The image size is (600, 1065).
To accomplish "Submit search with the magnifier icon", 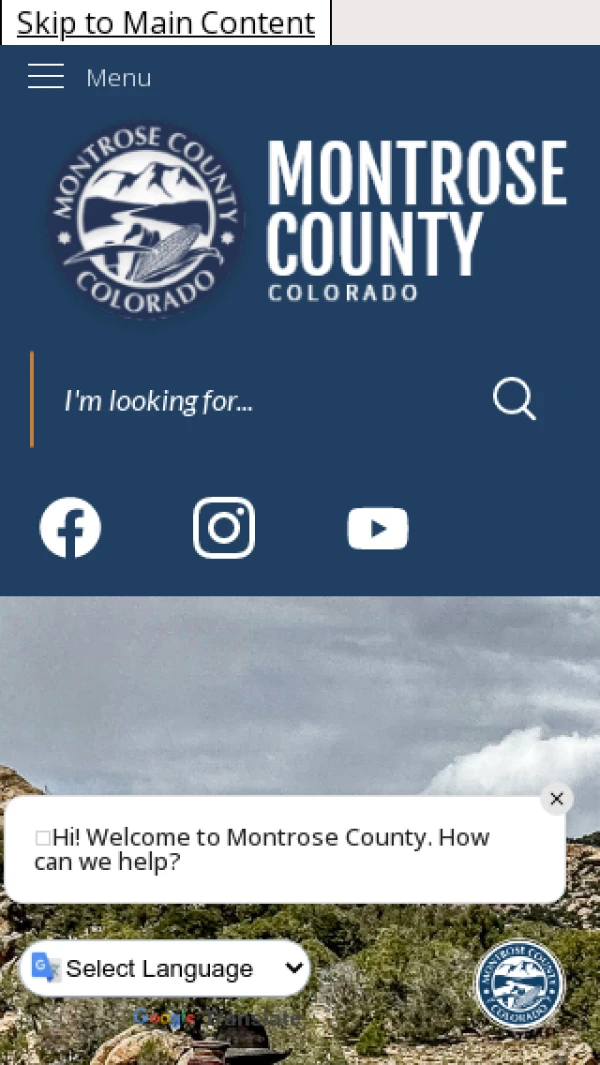I will click(514, 399).
